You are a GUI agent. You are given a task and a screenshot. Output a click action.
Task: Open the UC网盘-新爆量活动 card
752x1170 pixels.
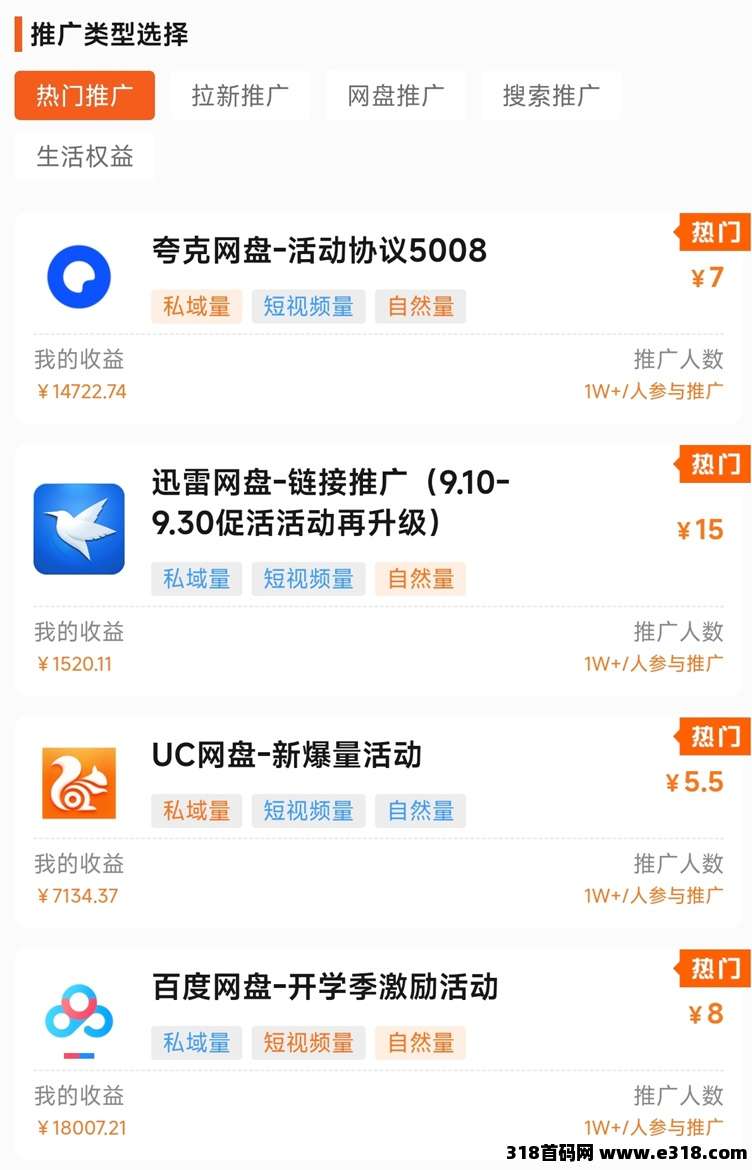coord(287,755)
